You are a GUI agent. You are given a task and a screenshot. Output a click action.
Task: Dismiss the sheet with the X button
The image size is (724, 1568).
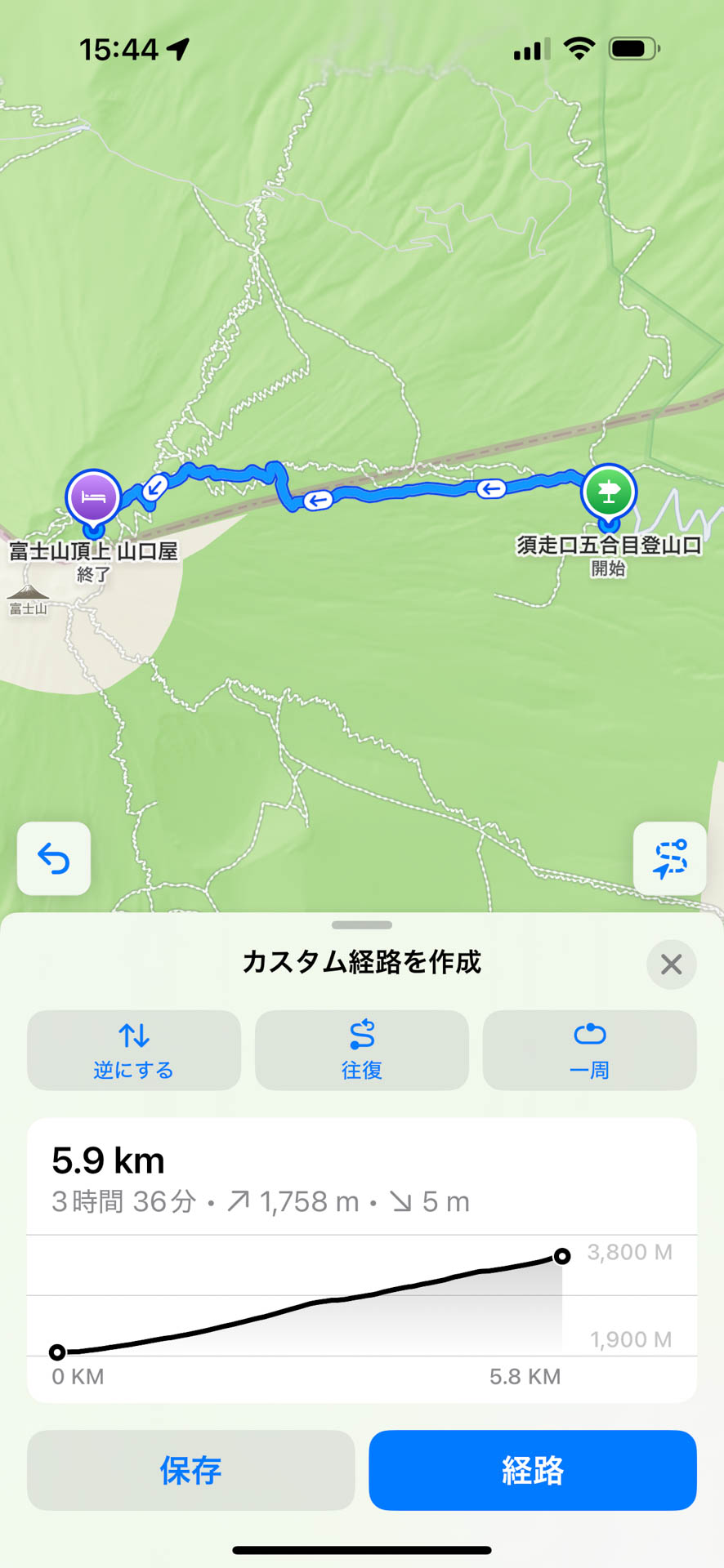671,964
